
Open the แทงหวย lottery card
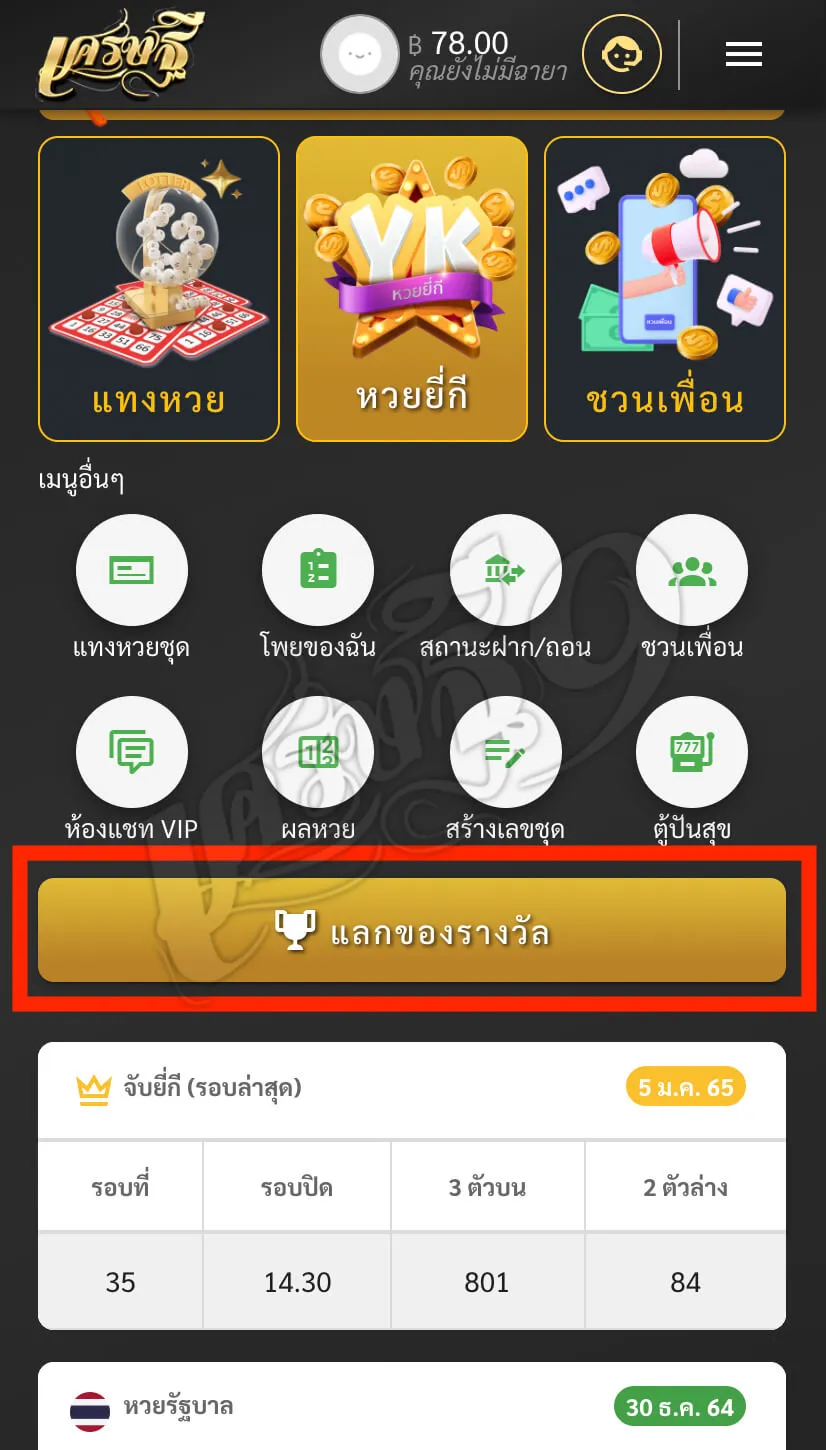pos(158,288)
